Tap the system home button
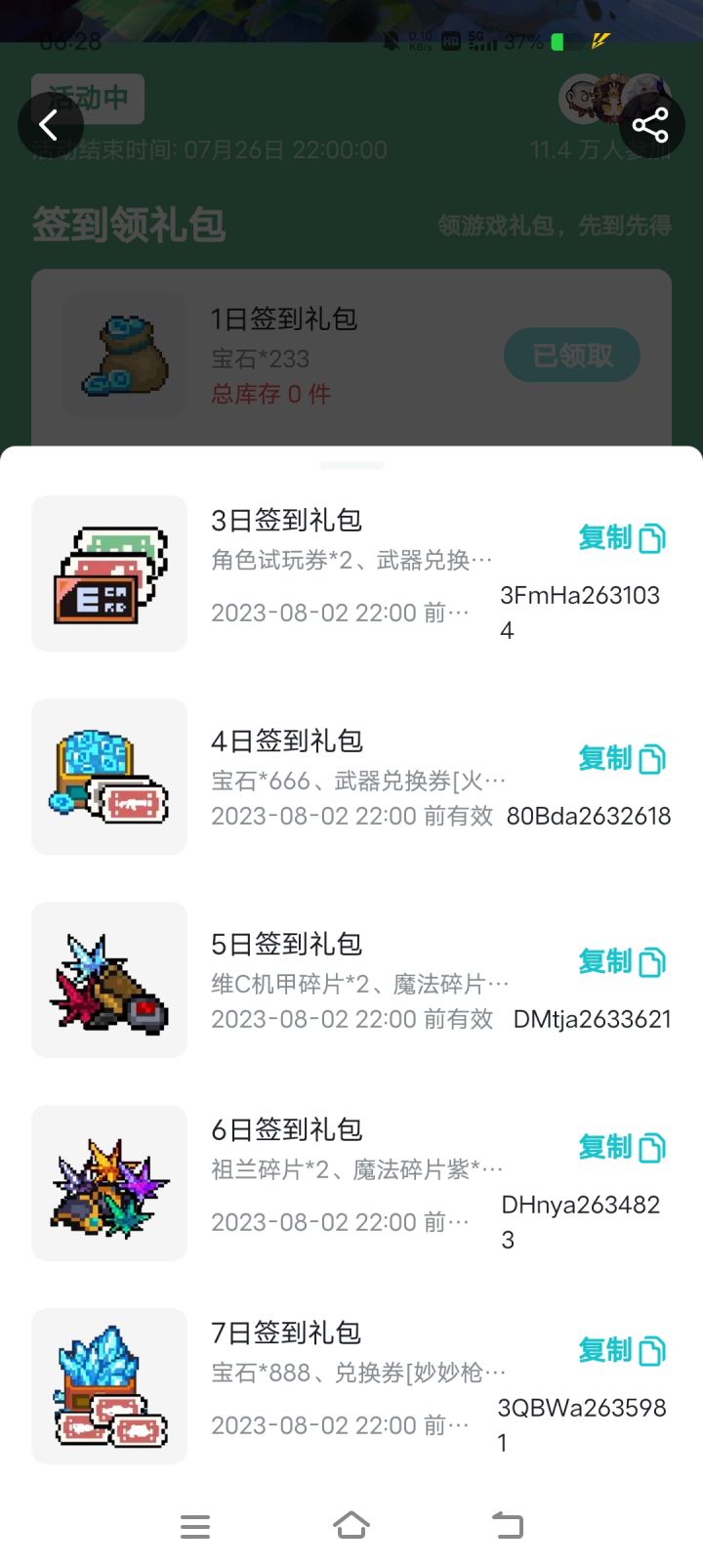 pyautogui.click(x=351, y=1526)
